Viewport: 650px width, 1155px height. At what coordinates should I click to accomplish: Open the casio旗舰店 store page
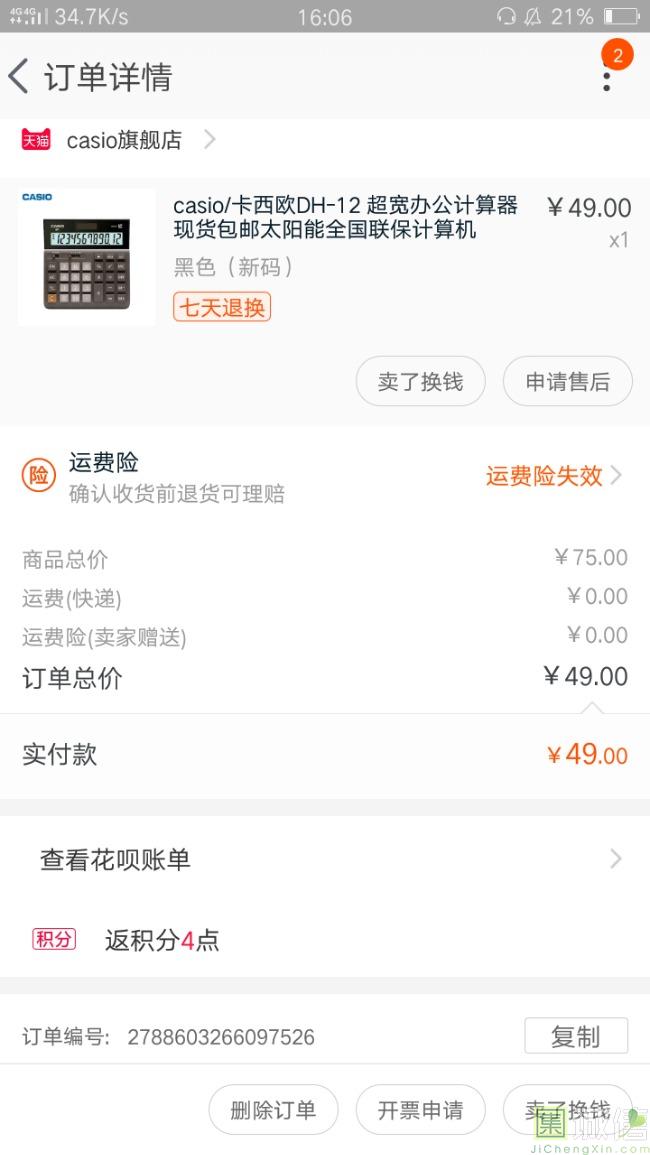[124, 140]
